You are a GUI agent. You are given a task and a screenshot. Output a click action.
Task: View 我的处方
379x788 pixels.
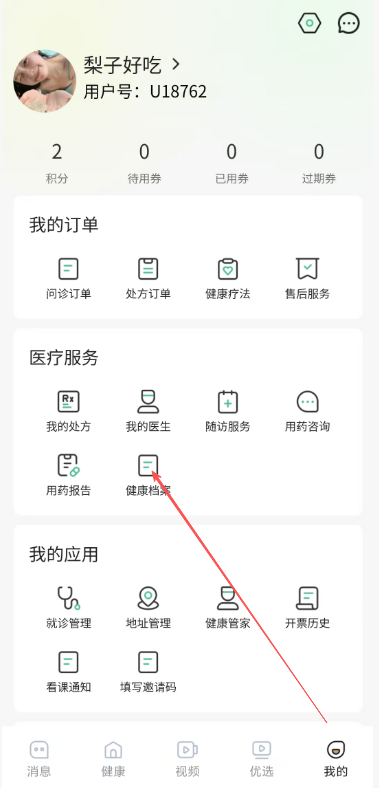click(x=68, y=412)
